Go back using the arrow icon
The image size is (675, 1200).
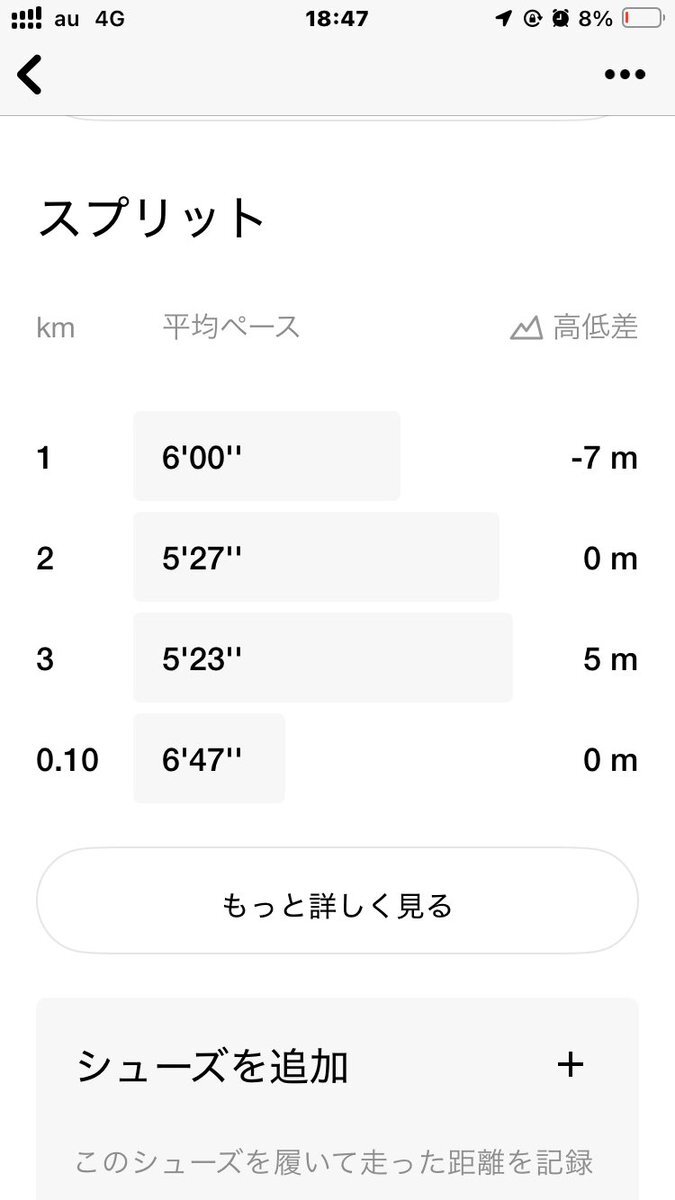(x=30, y=74)
